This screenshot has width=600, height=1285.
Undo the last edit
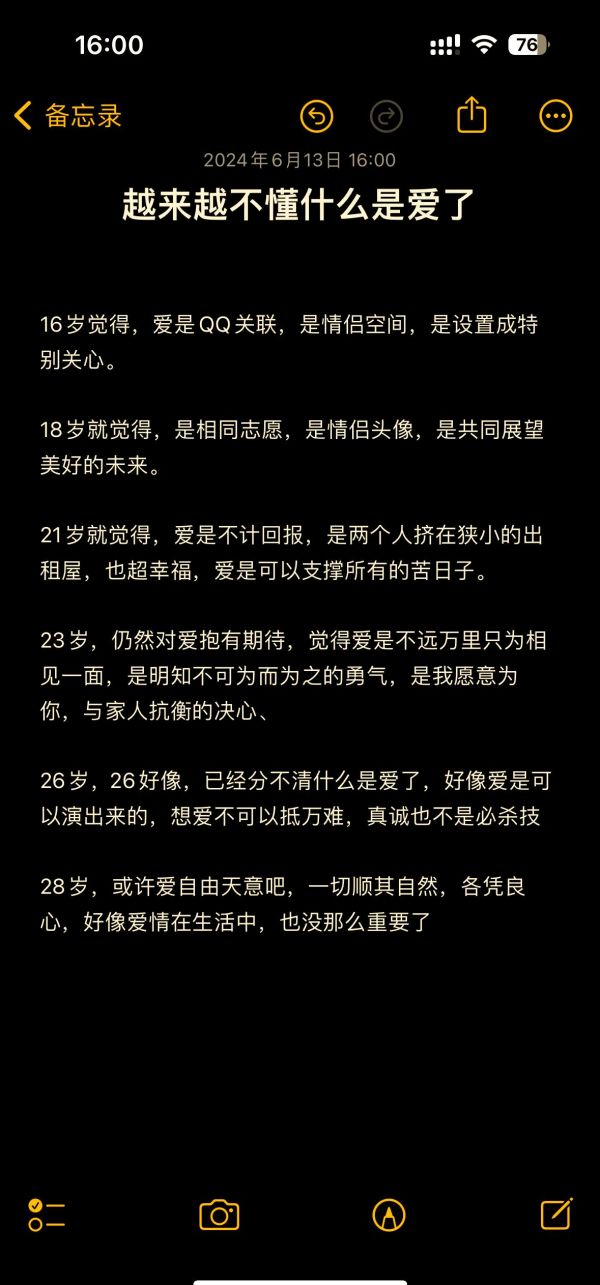pos(316,117)
